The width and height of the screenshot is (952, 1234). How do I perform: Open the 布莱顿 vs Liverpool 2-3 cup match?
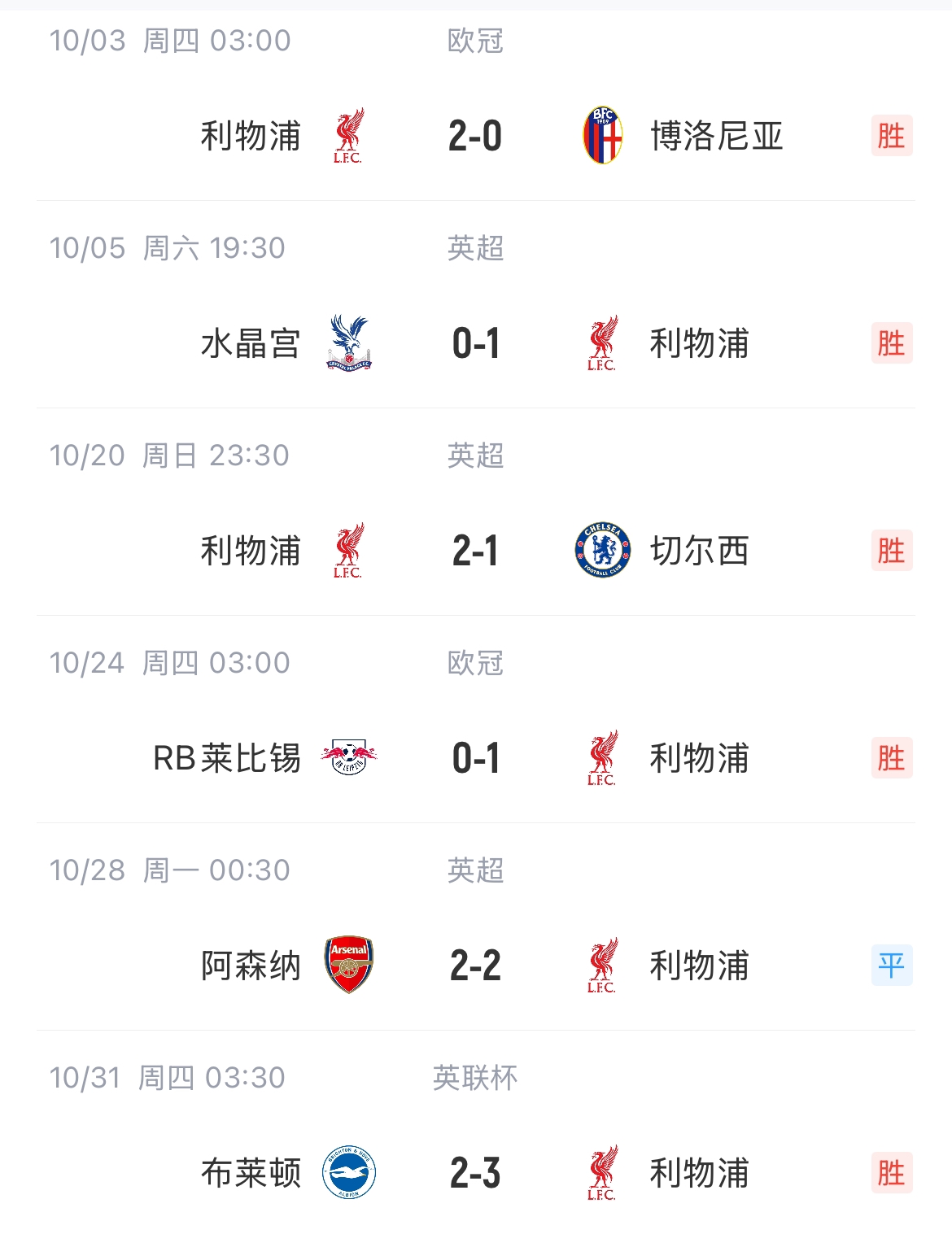pyautogui.click(x=475, y=1173)
